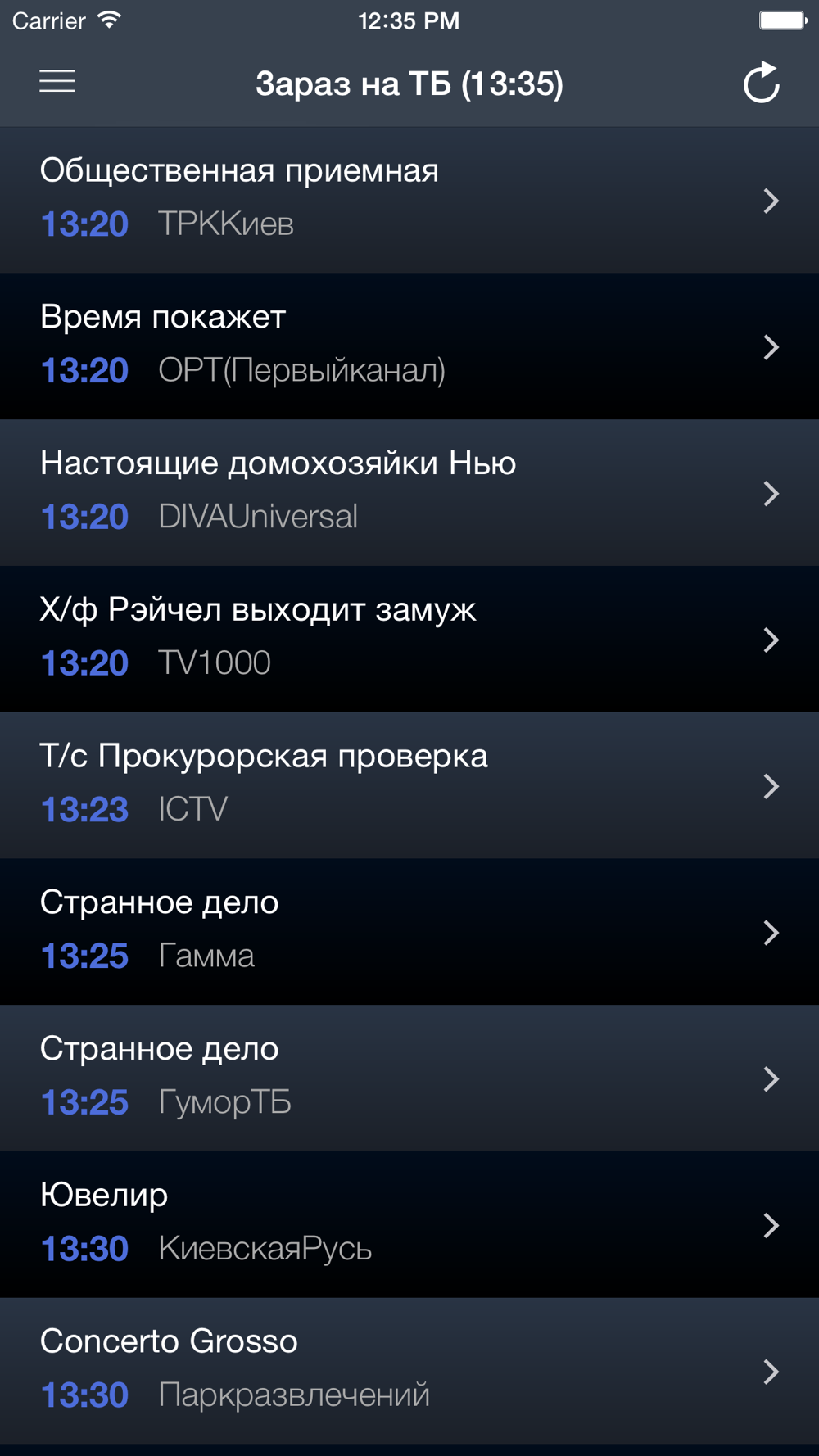The width and height of the screenshot is (819, 1456).
Task: Open Странное дело on Гамма
Action: (x=409, y=933)
